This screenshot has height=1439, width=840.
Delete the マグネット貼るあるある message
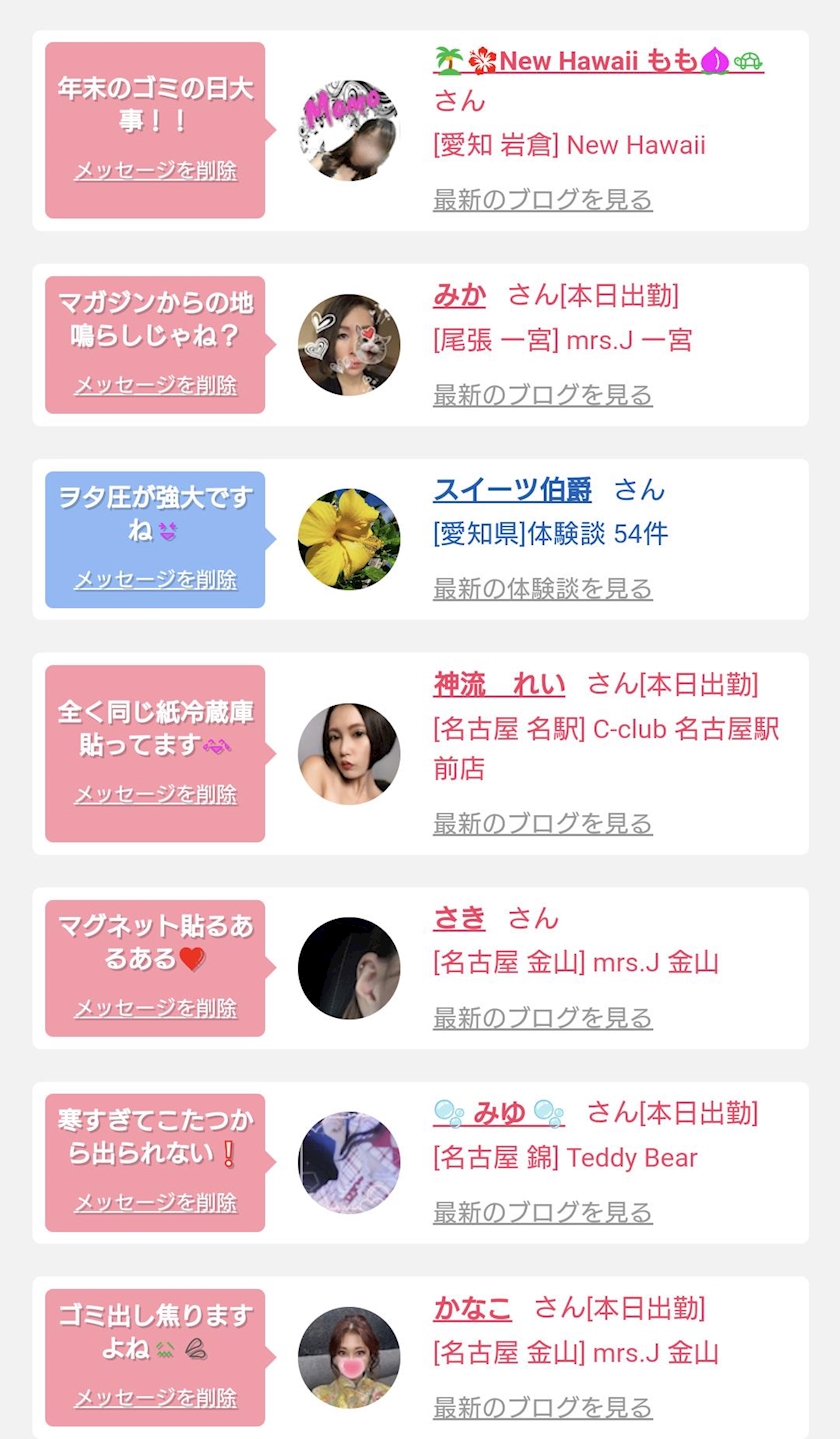tap(155, 1008)
